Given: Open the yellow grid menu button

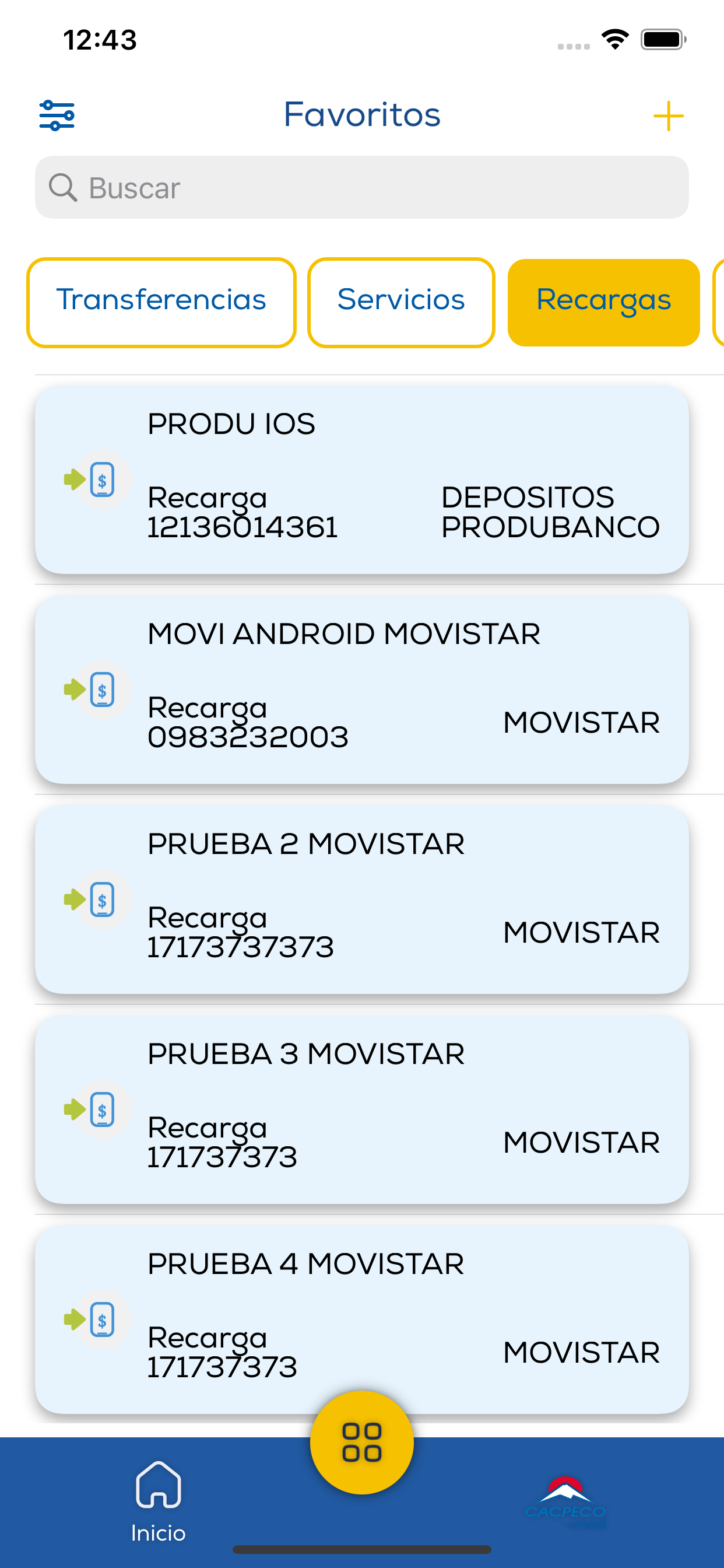Looking at the screenshot, I should (x=362, y=1442).
